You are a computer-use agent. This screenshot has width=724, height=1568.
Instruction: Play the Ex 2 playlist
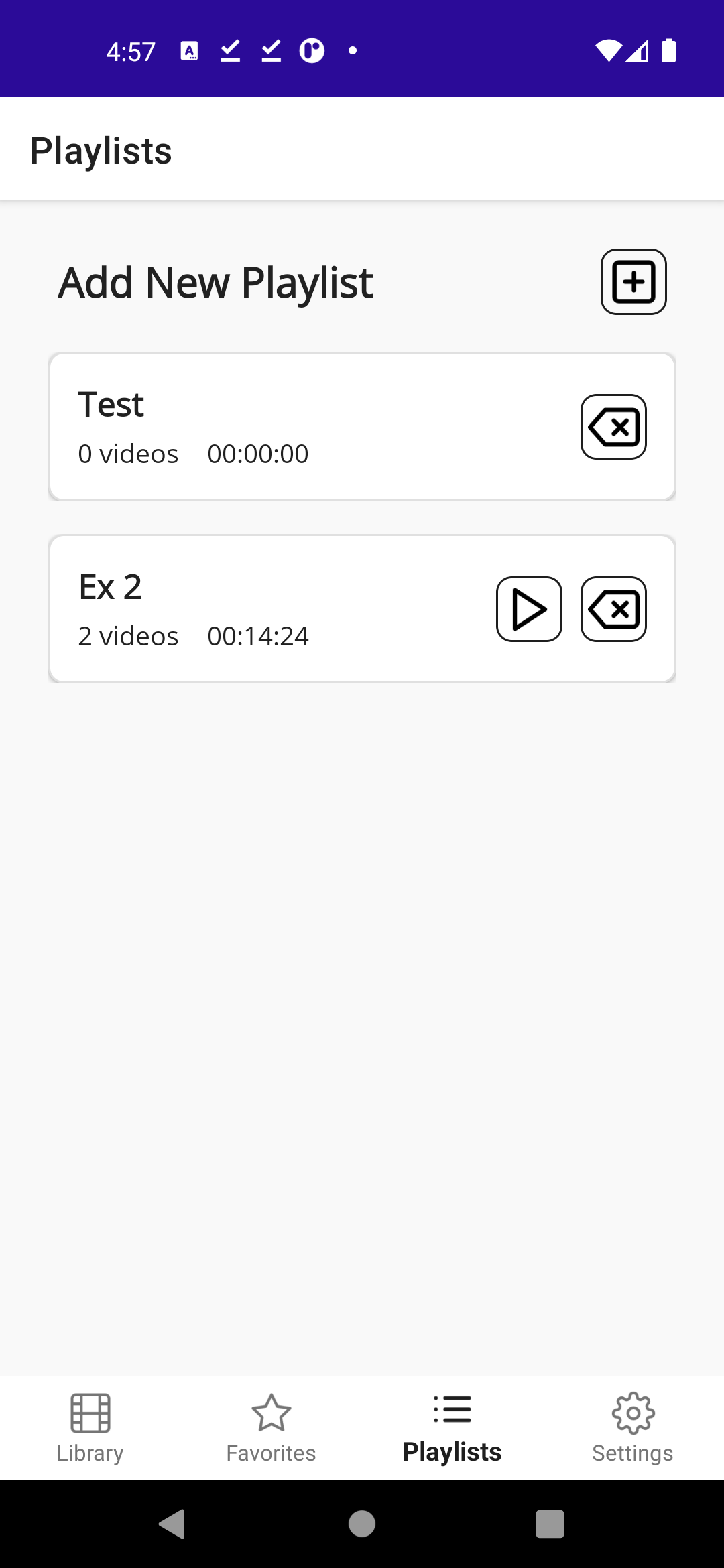pos(529,609)
